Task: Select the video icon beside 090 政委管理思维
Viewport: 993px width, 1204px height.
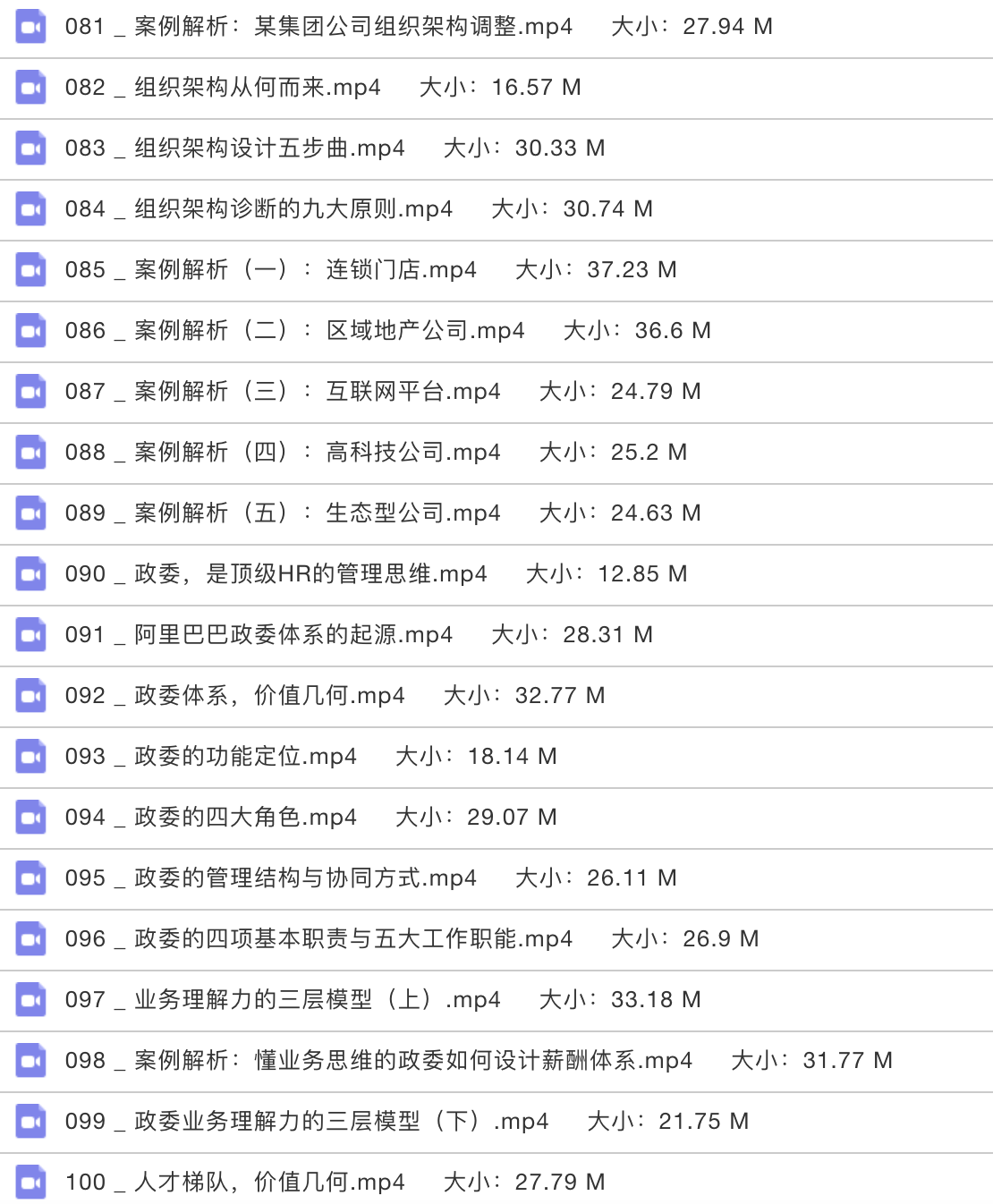Action: click(x=30, y=573)
